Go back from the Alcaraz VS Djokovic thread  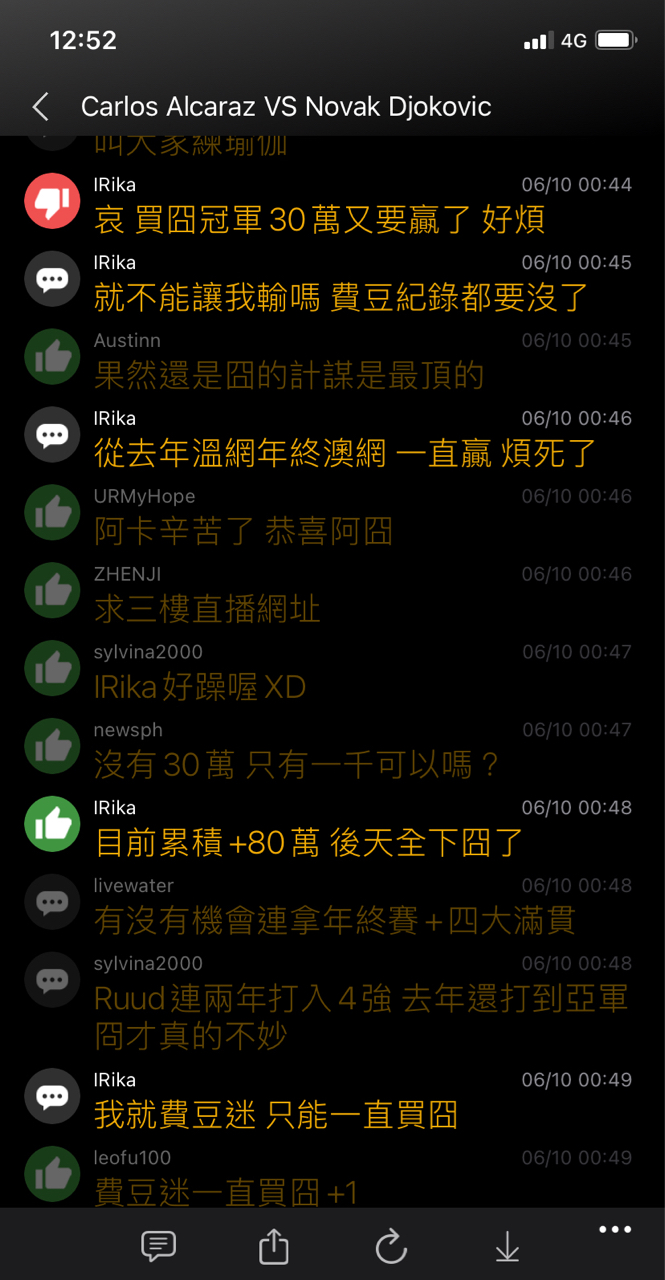(40, 107)
